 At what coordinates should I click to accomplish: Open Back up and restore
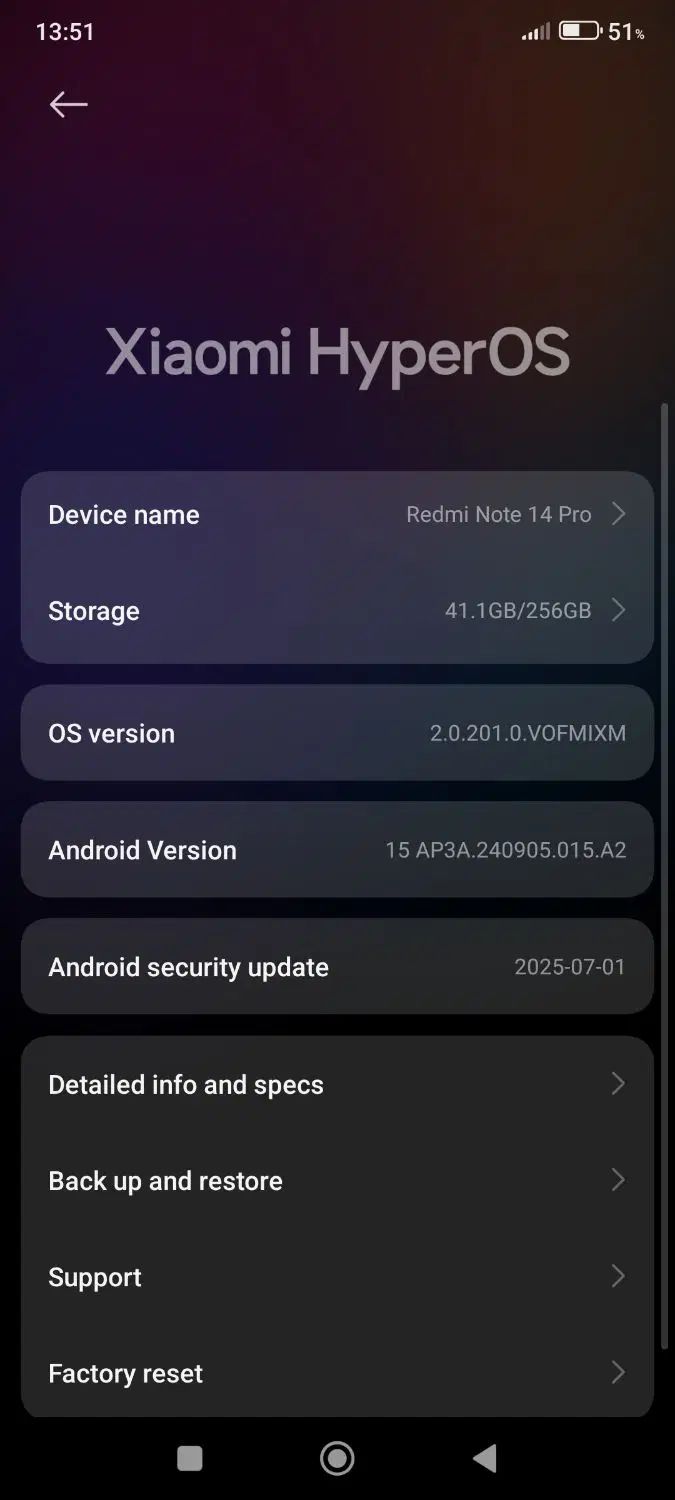tap(337, 1181)
